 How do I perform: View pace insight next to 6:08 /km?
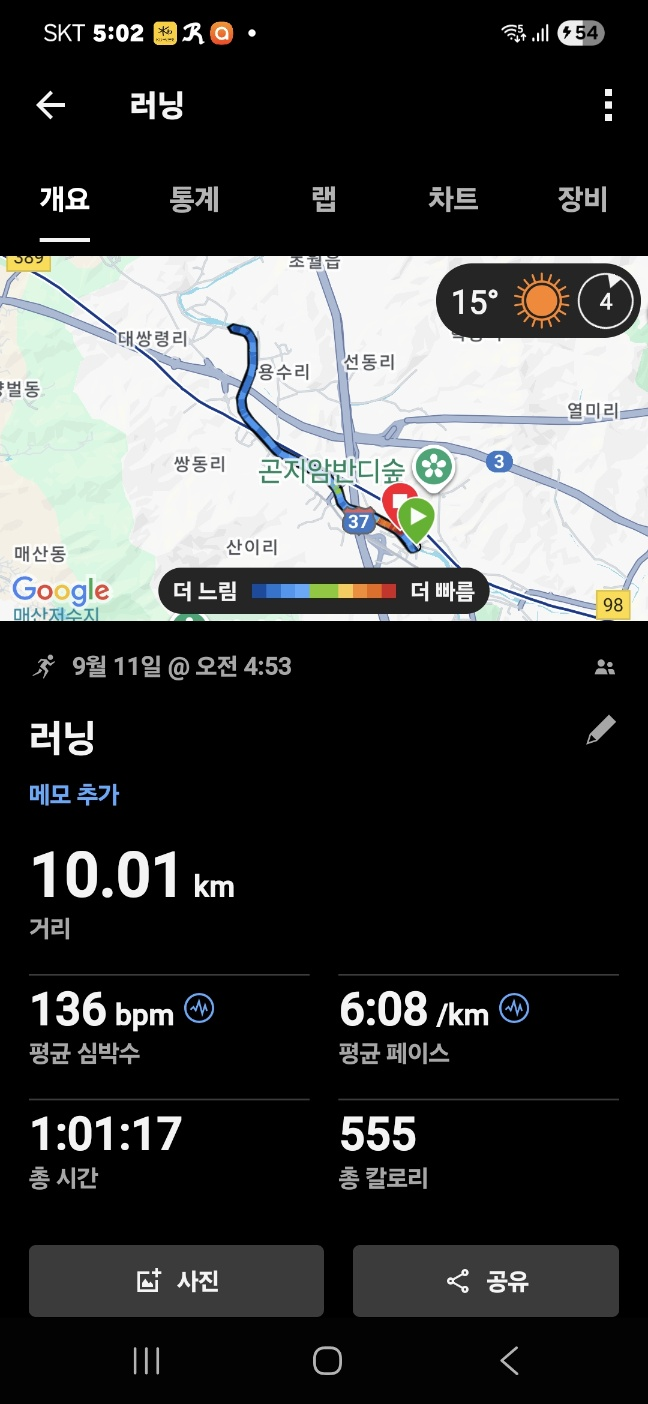coord(515,1008)
